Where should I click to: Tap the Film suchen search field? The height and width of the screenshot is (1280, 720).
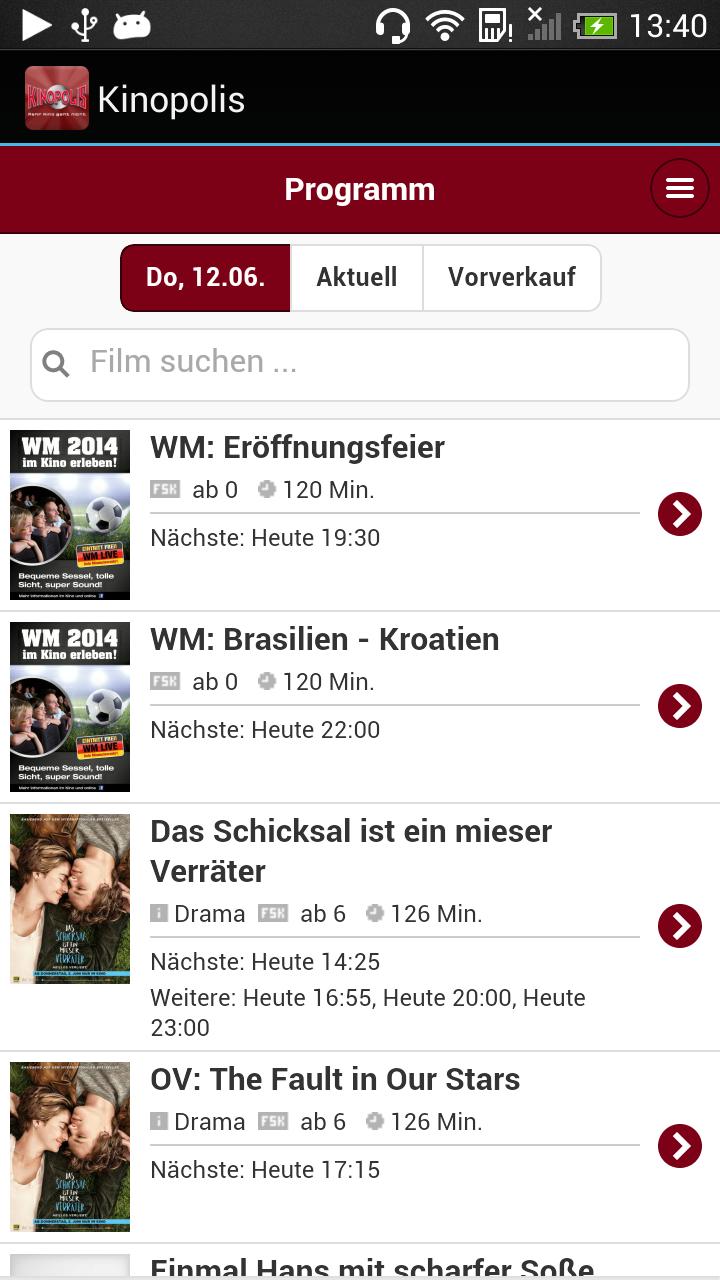click(x=360, y=362)
